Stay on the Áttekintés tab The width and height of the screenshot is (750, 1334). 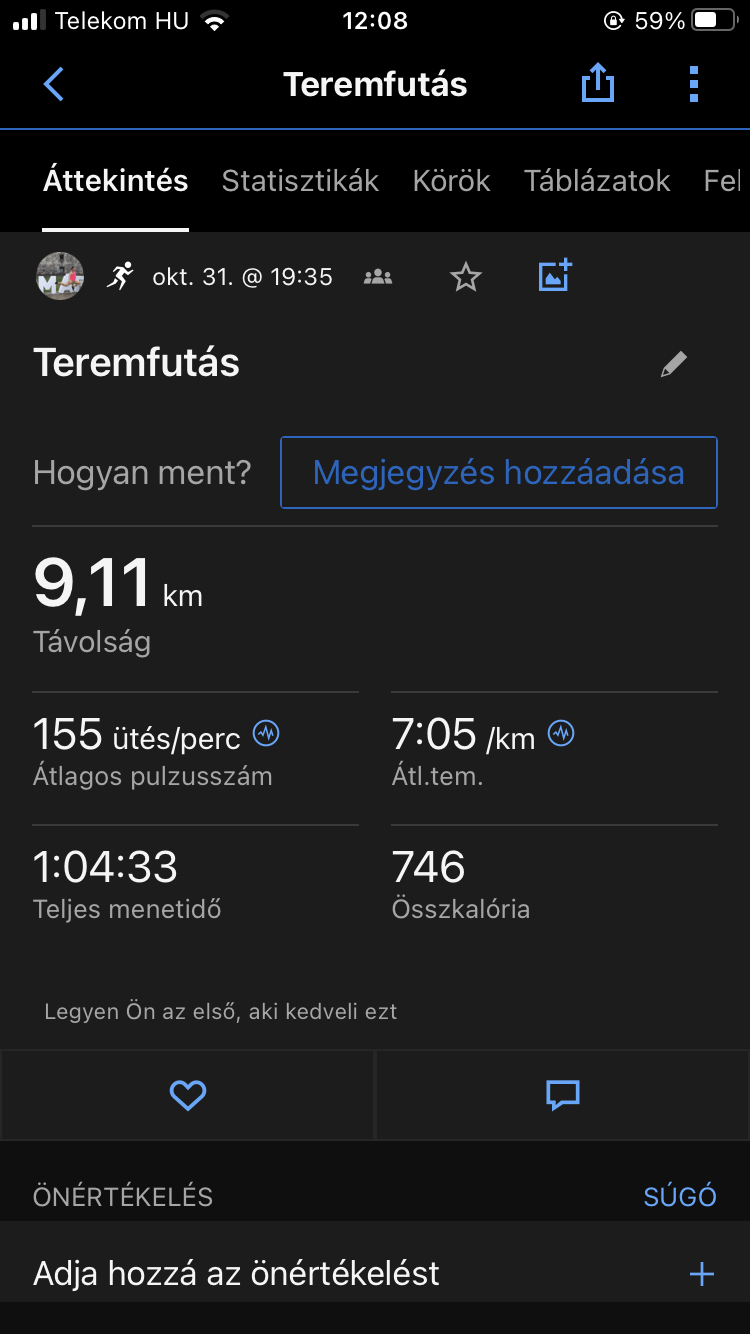coord(115,181)
